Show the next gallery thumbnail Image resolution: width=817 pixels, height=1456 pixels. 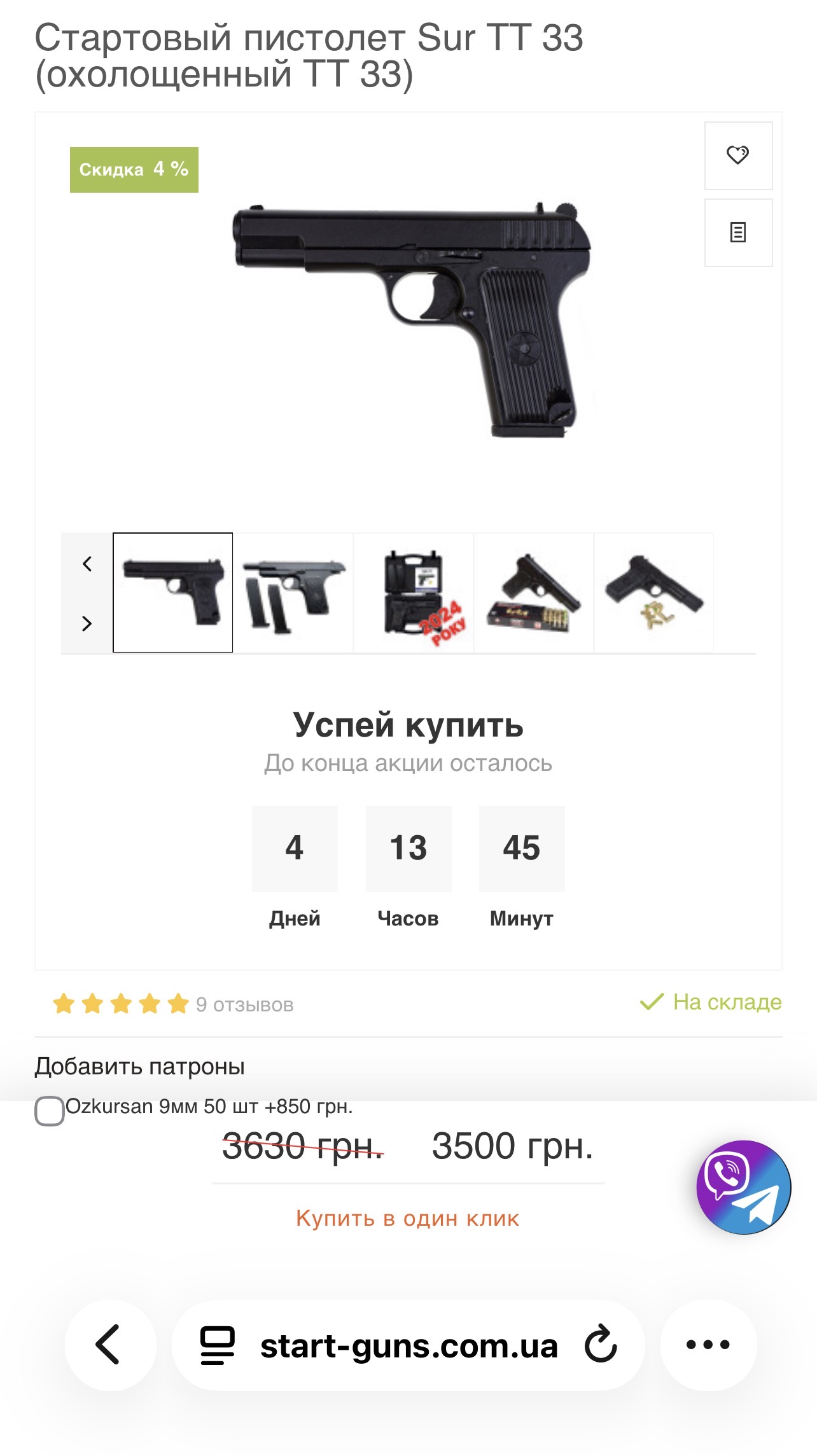coord(87,623)
